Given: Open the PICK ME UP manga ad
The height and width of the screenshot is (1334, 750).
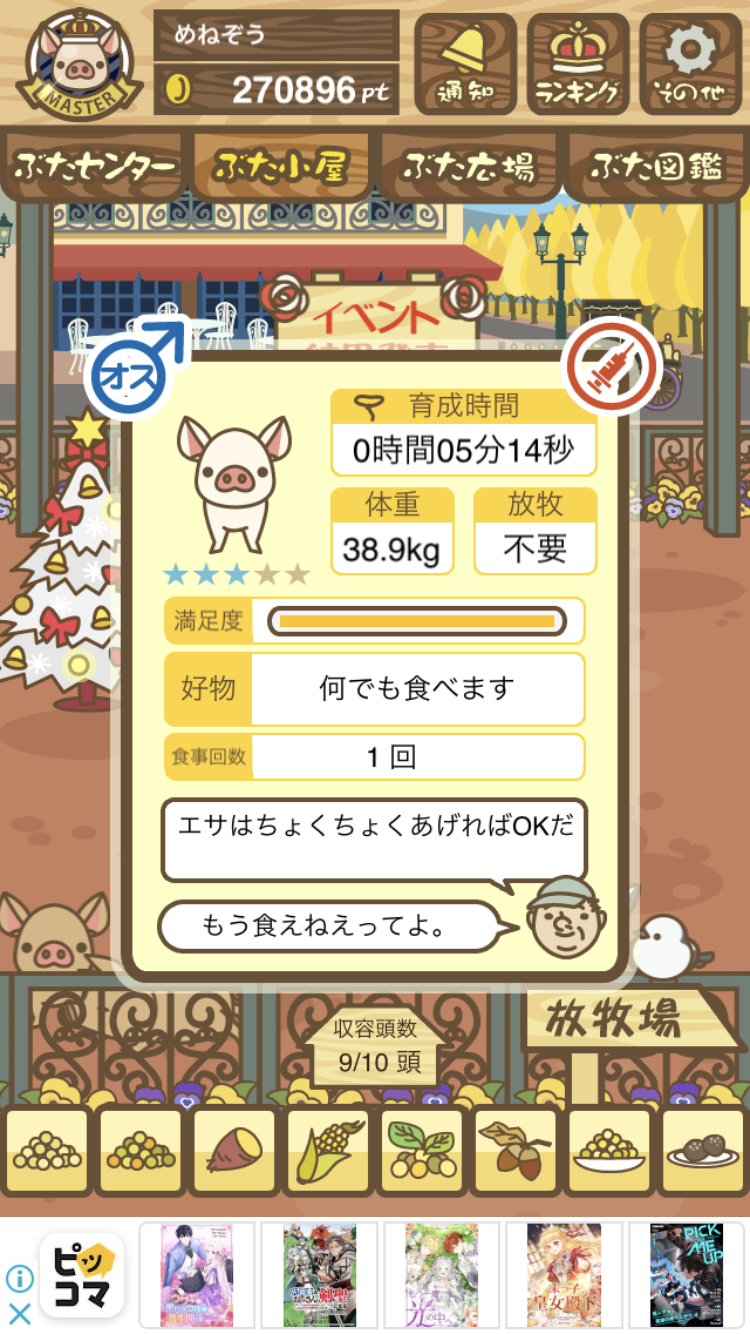Looking at the screenshot, I should (685, 1274).
